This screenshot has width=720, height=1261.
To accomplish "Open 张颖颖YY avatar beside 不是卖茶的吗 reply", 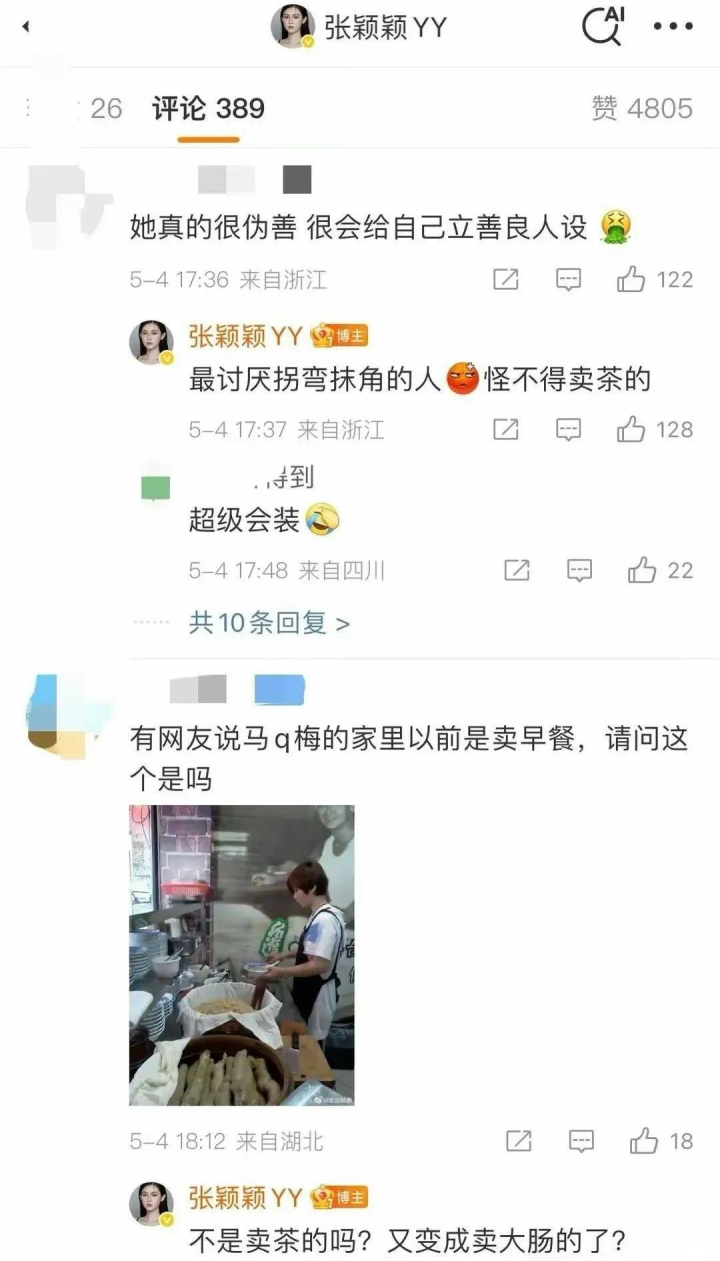I will click(x=151, y=1204).
